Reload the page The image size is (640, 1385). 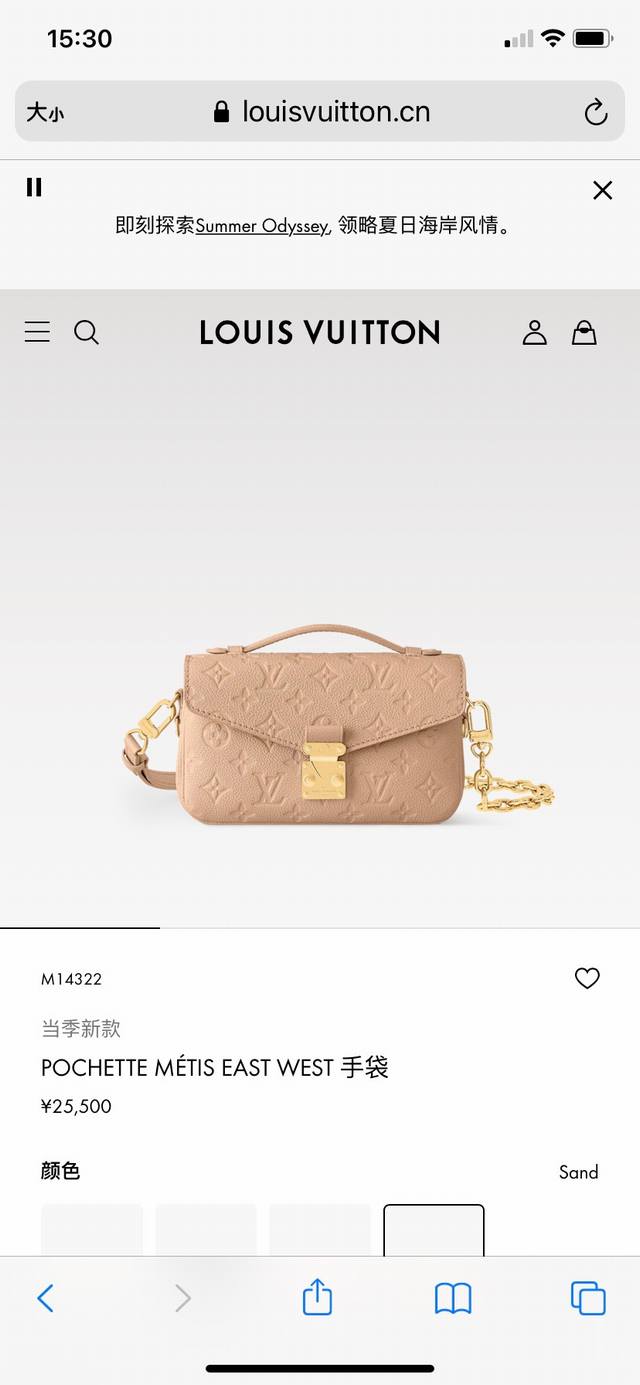pyautogui.click(x=596, y=112)
